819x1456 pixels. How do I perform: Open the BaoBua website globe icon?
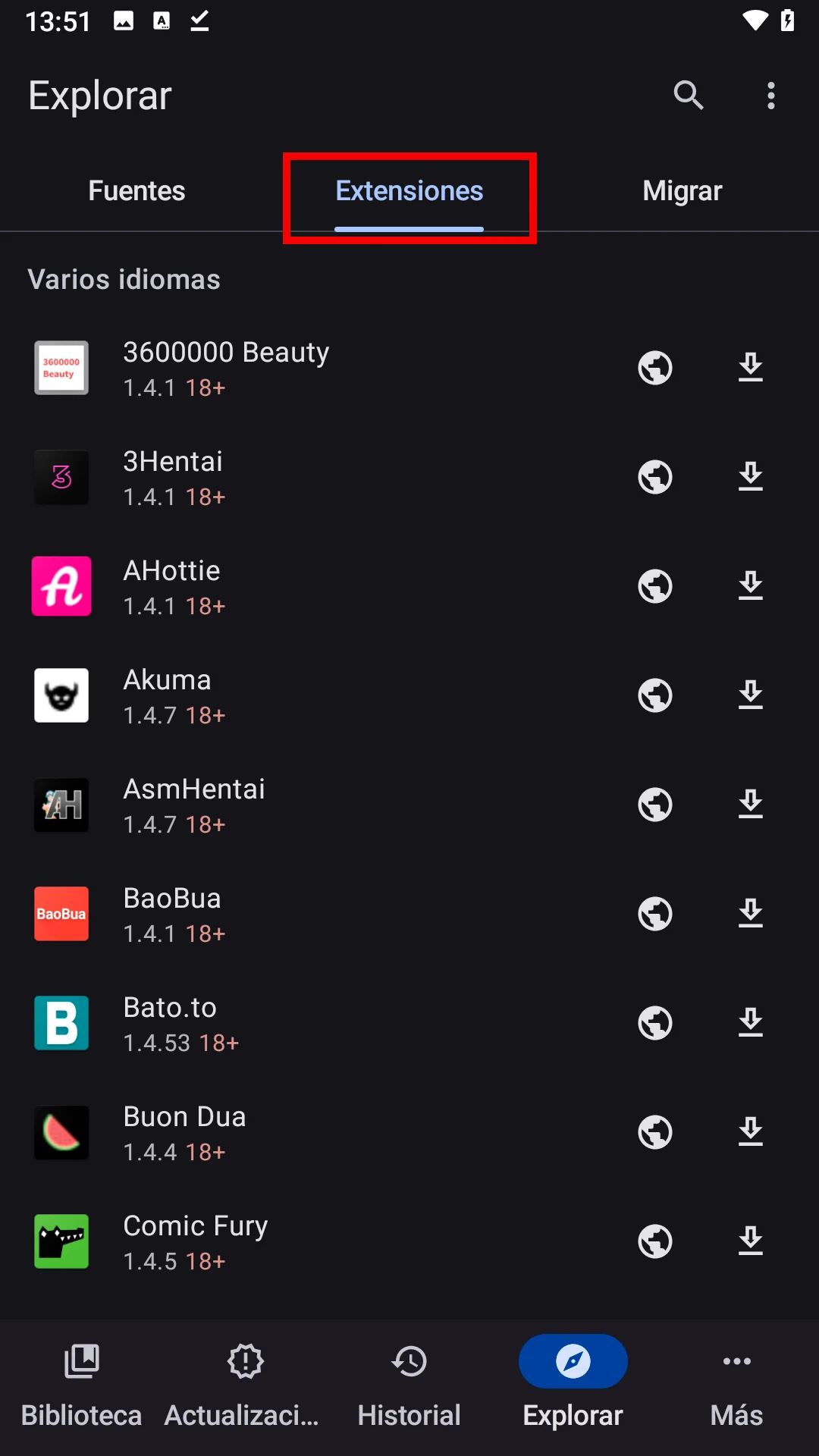point(655,914)
